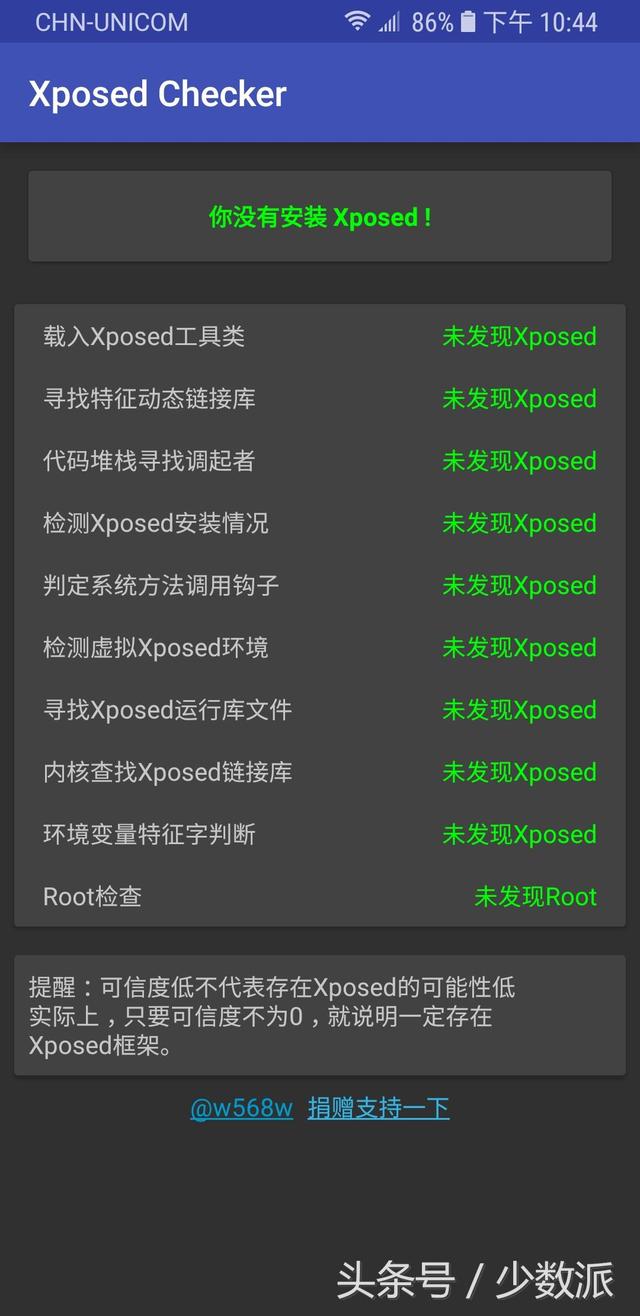Screen dimensions: 640x1316
Task: Tap the 捐赠支持一下 donation link
Action: [379, 1108]
